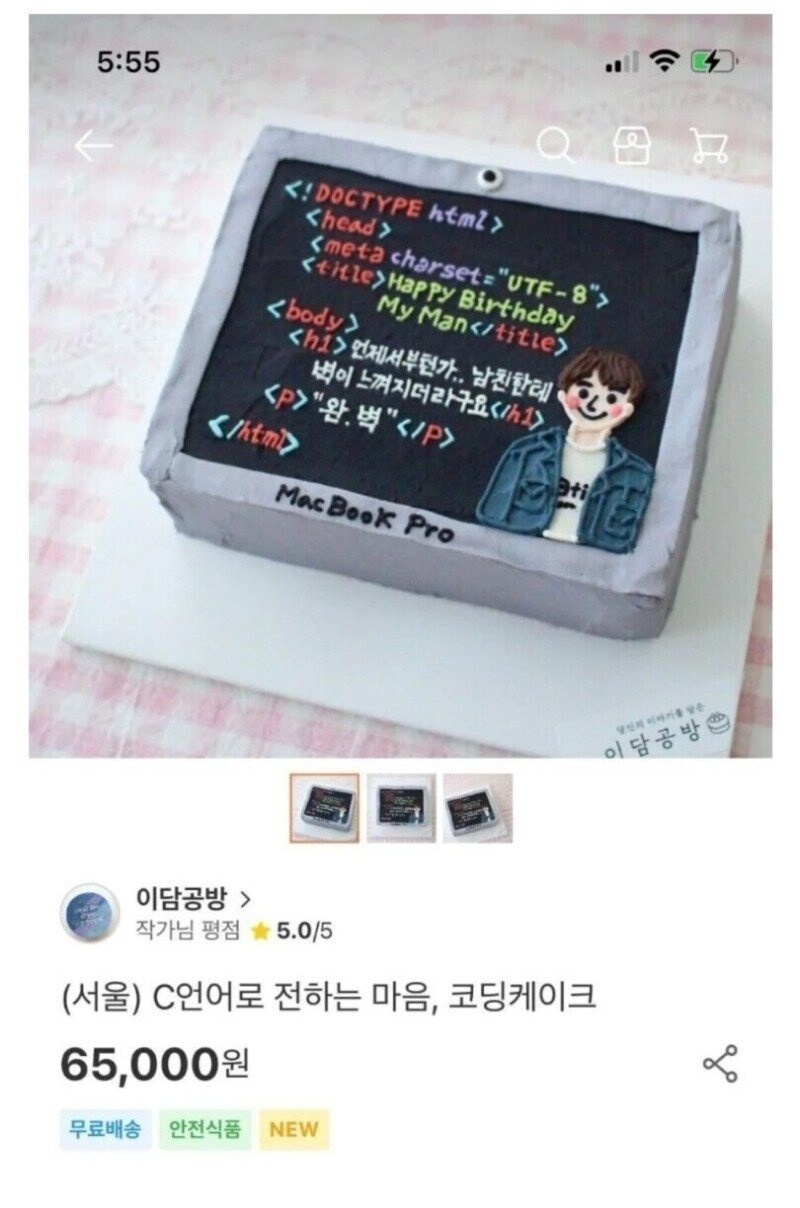Open the store home icon
The width and height of the screenshot is (800, 1208).
click(x=632, y=146)
